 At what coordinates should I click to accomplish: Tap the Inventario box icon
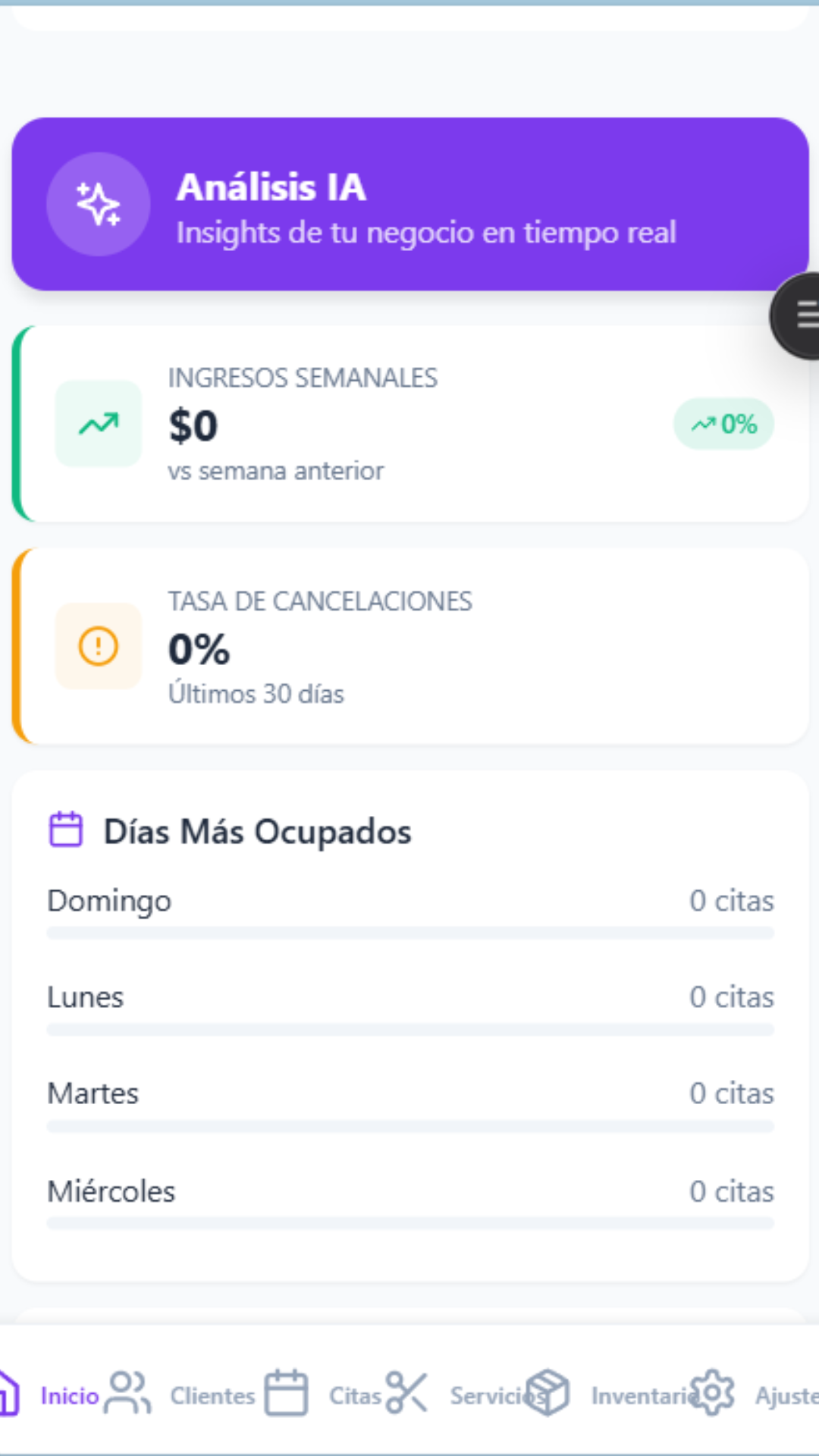546,1393
